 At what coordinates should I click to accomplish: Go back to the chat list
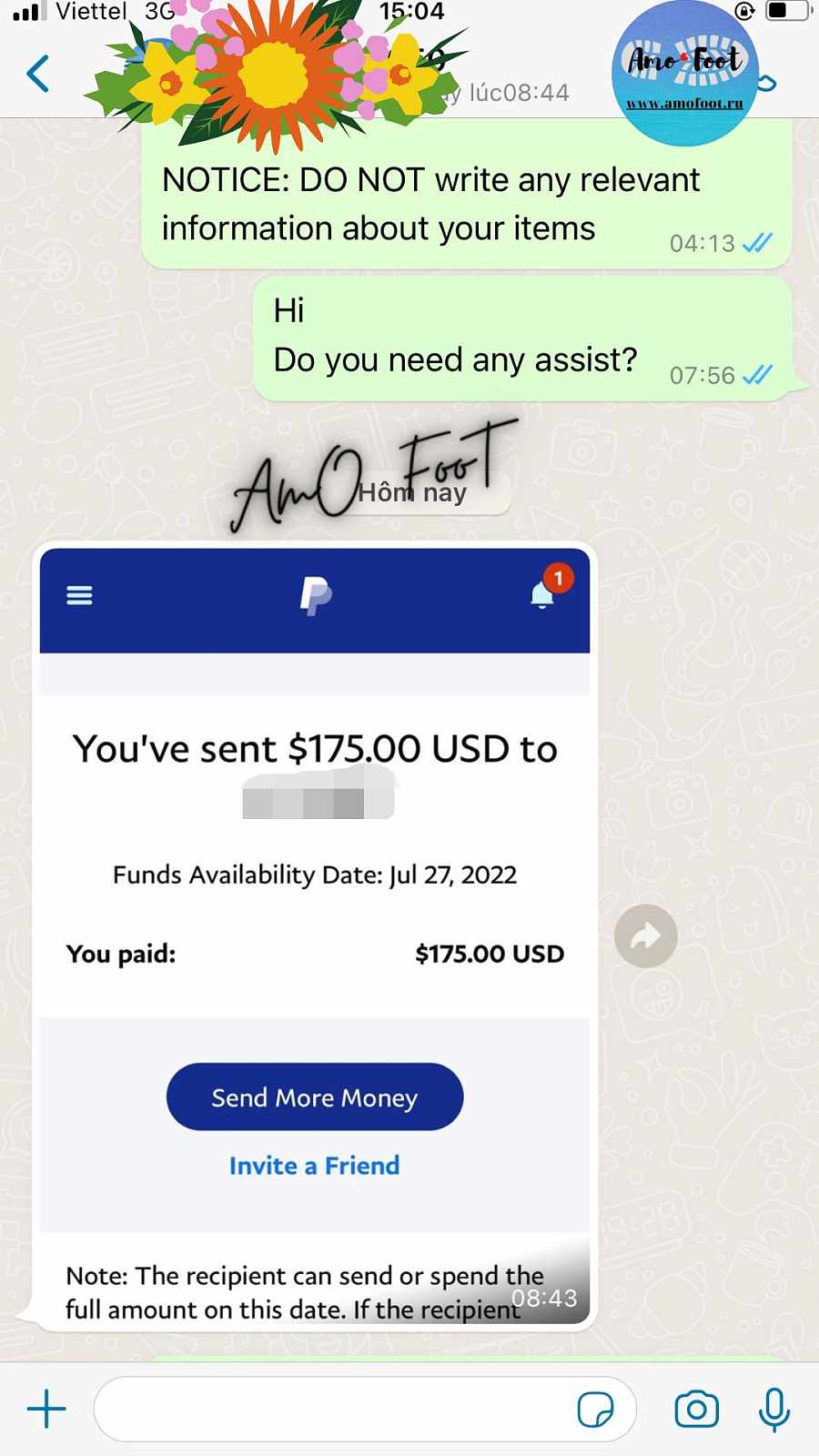pyautogui.click(x=38, y=74)
